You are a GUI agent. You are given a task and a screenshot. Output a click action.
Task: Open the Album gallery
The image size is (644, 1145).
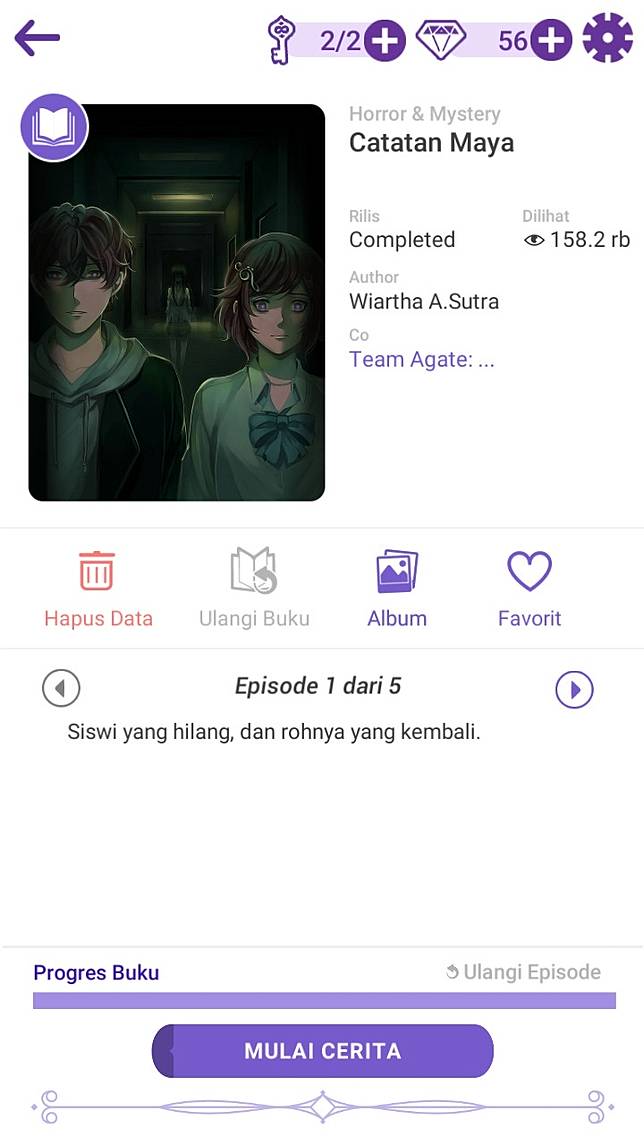[x=397, y=588]
